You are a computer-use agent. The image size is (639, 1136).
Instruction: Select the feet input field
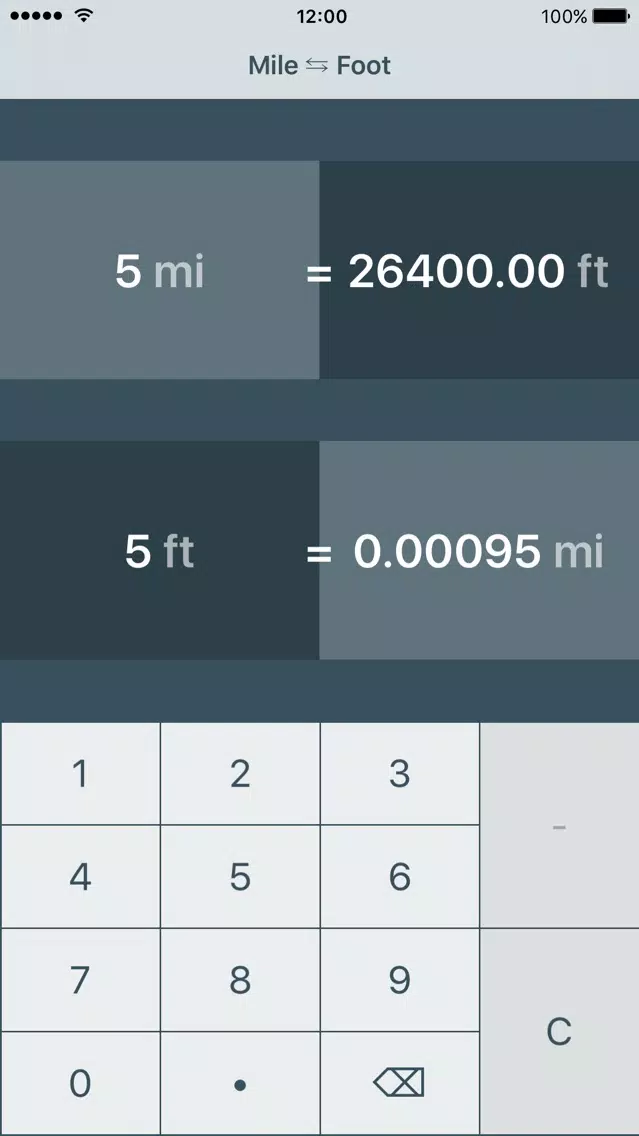point(160,551)
